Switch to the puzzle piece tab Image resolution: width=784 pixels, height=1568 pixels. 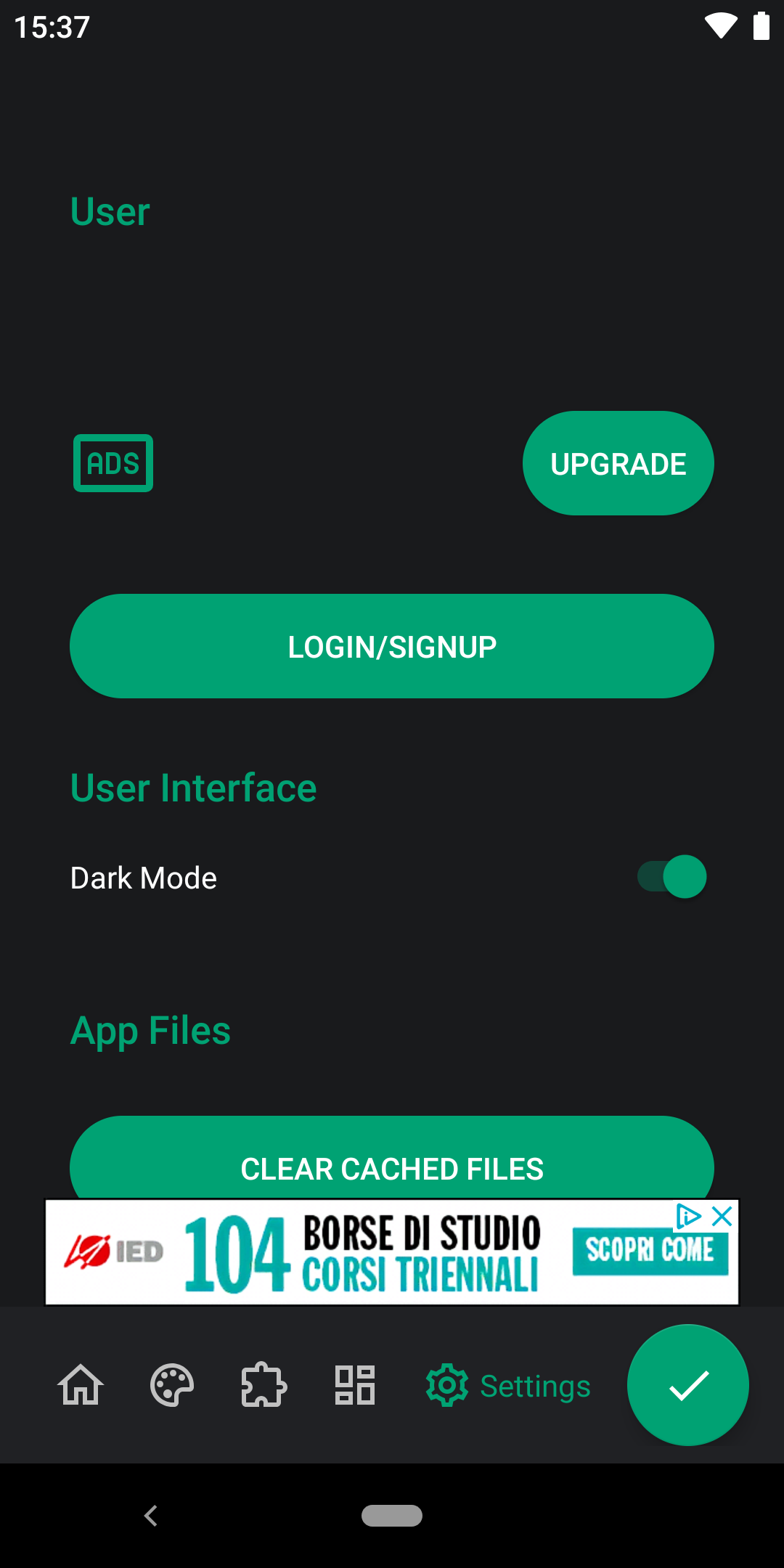point(264,1385)
